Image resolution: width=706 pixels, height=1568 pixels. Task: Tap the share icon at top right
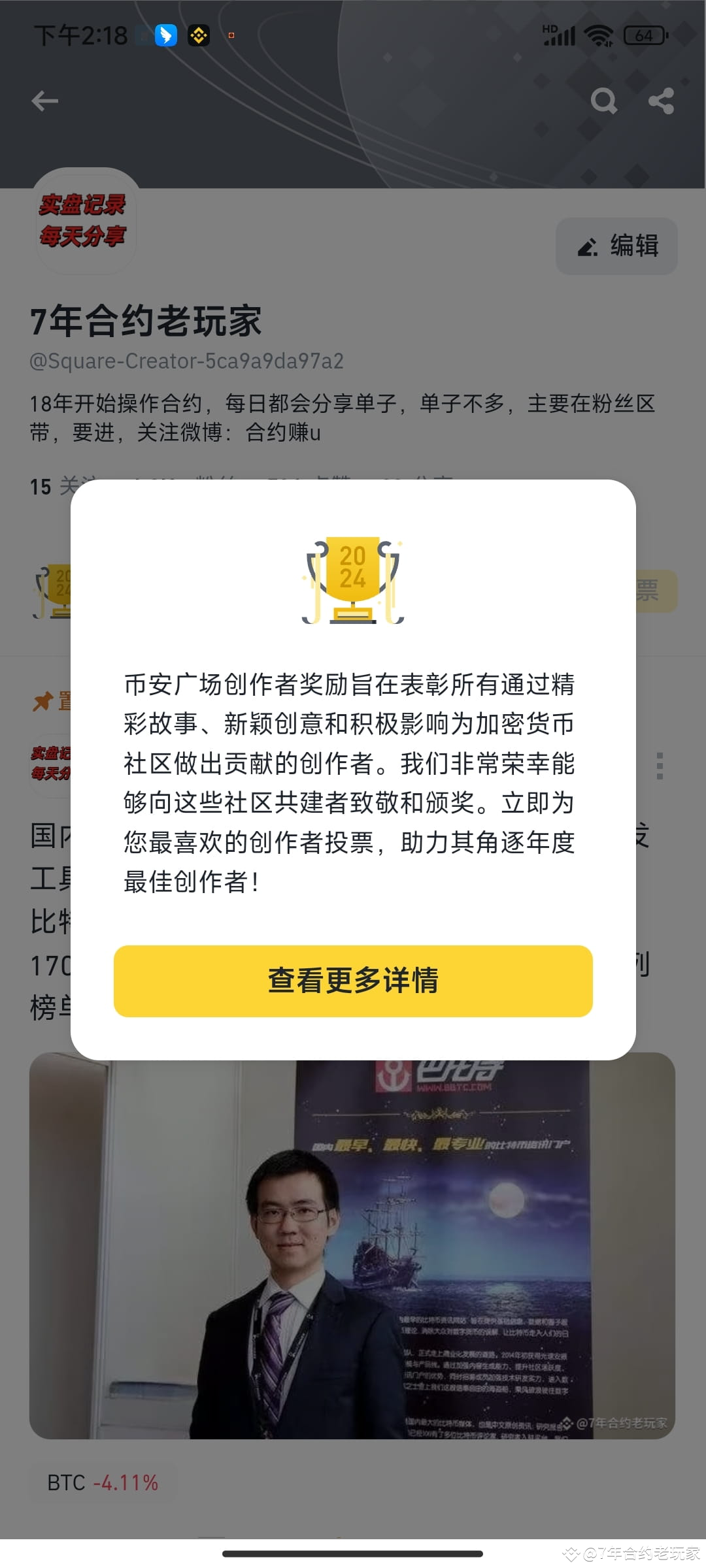pos(662,100)
